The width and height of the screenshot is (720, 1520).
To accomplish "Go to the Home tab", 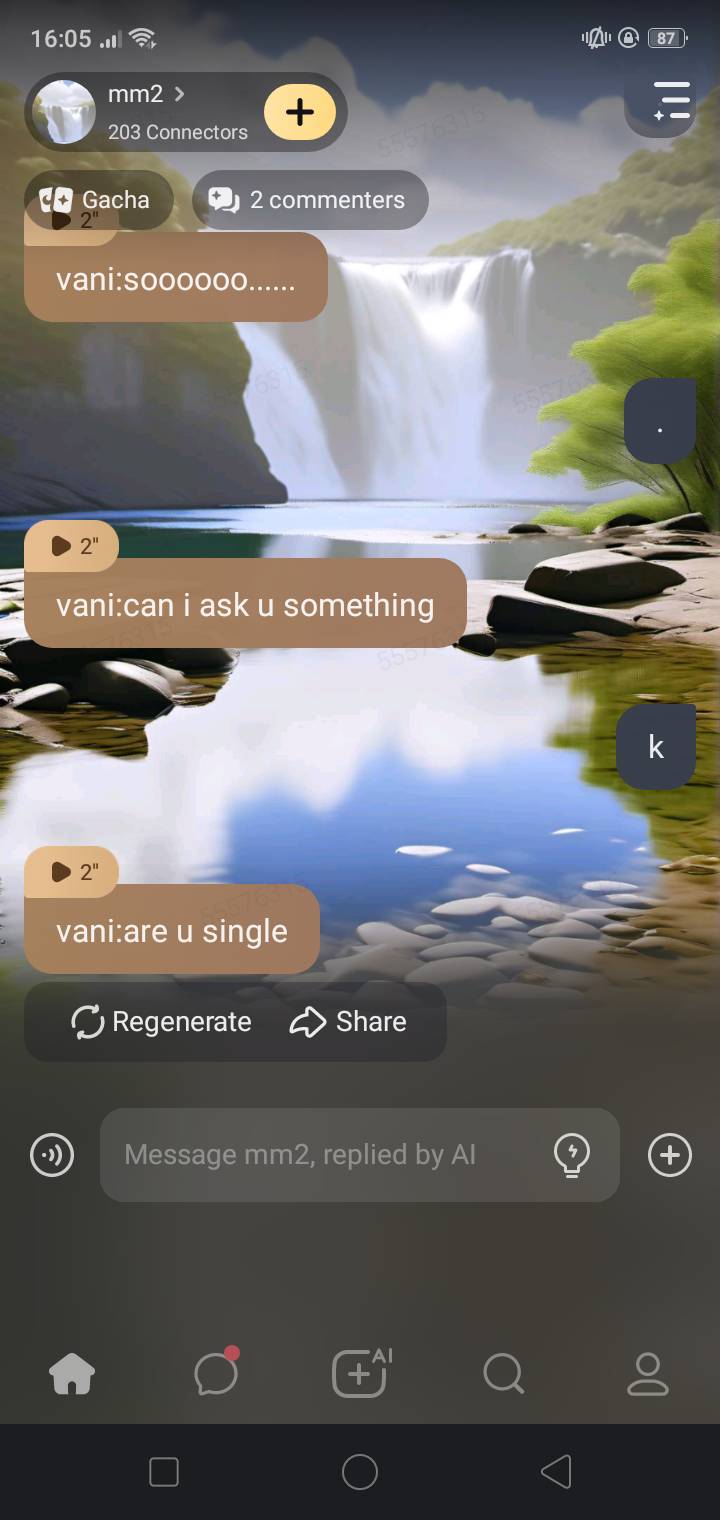I will tap(72, 1374).
